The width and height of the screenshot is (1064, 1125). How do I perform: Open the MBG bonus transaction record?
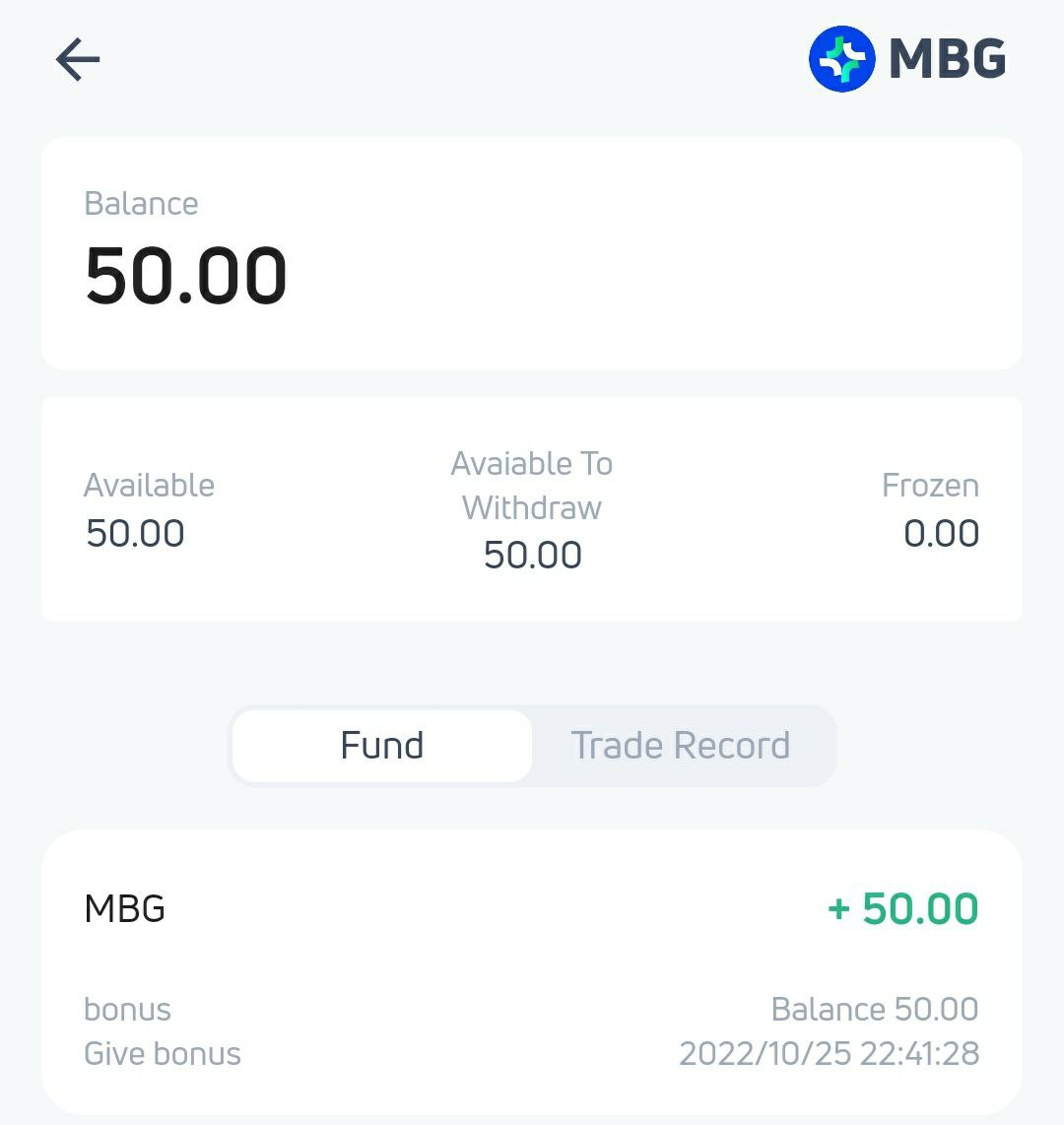pyautogui.click(x=532, y=975)
